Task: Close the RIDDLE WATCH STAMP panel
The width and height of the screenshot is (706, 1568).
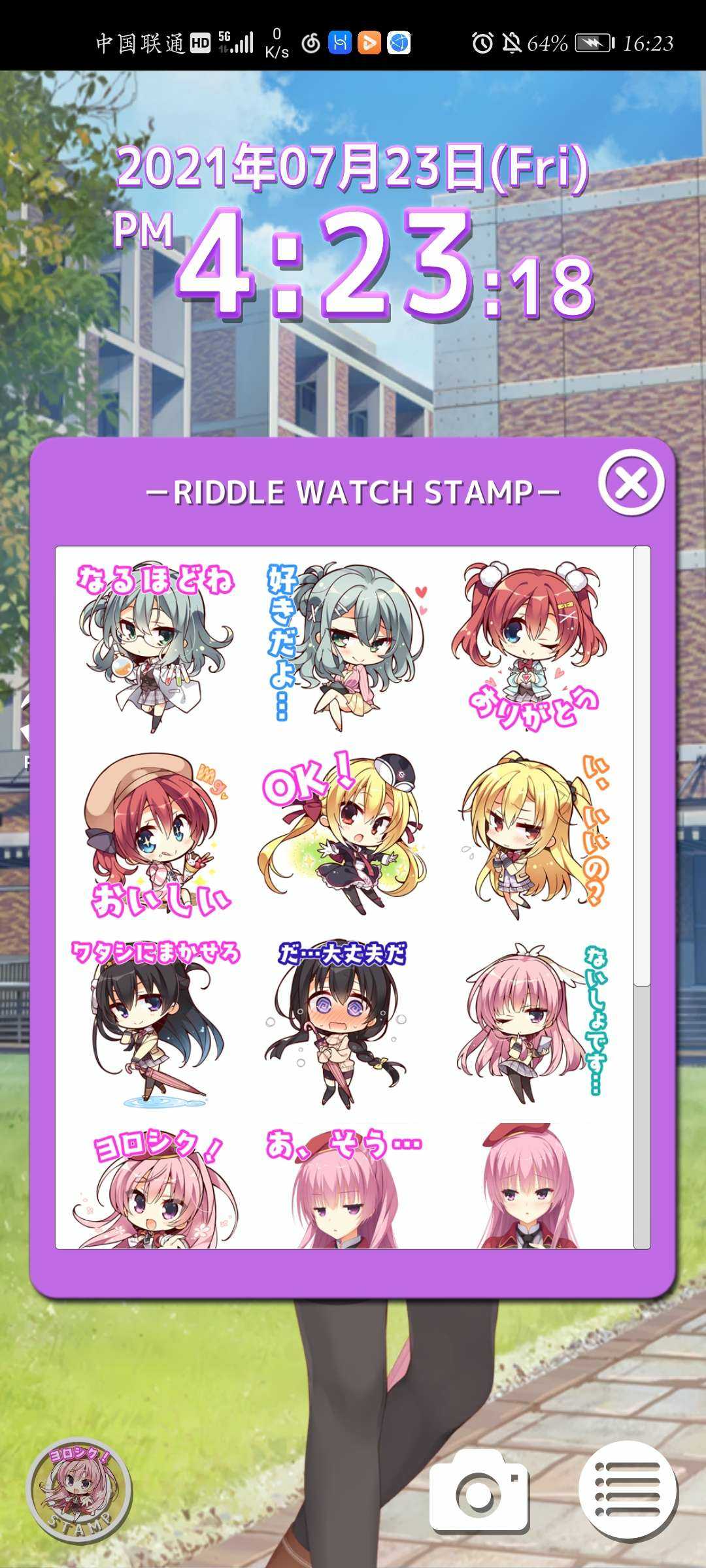Action: tap(631, 483)
